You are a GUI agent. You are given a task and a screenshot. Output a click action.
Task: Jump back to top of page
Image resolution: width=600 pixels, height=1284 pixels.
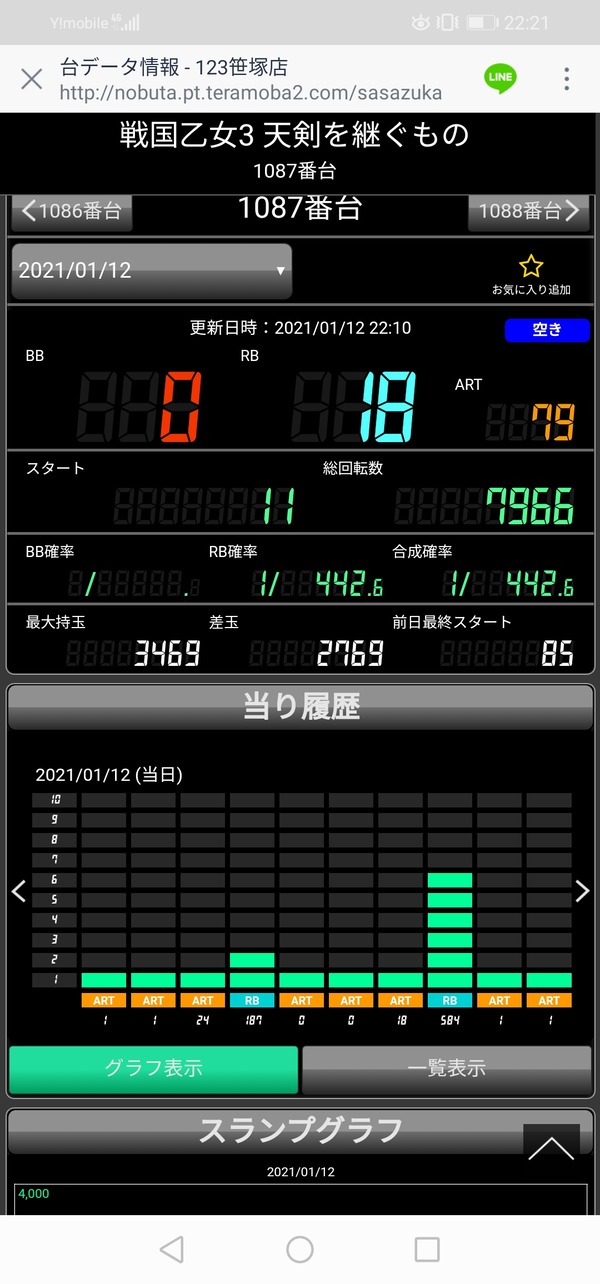pos(551,1150)
